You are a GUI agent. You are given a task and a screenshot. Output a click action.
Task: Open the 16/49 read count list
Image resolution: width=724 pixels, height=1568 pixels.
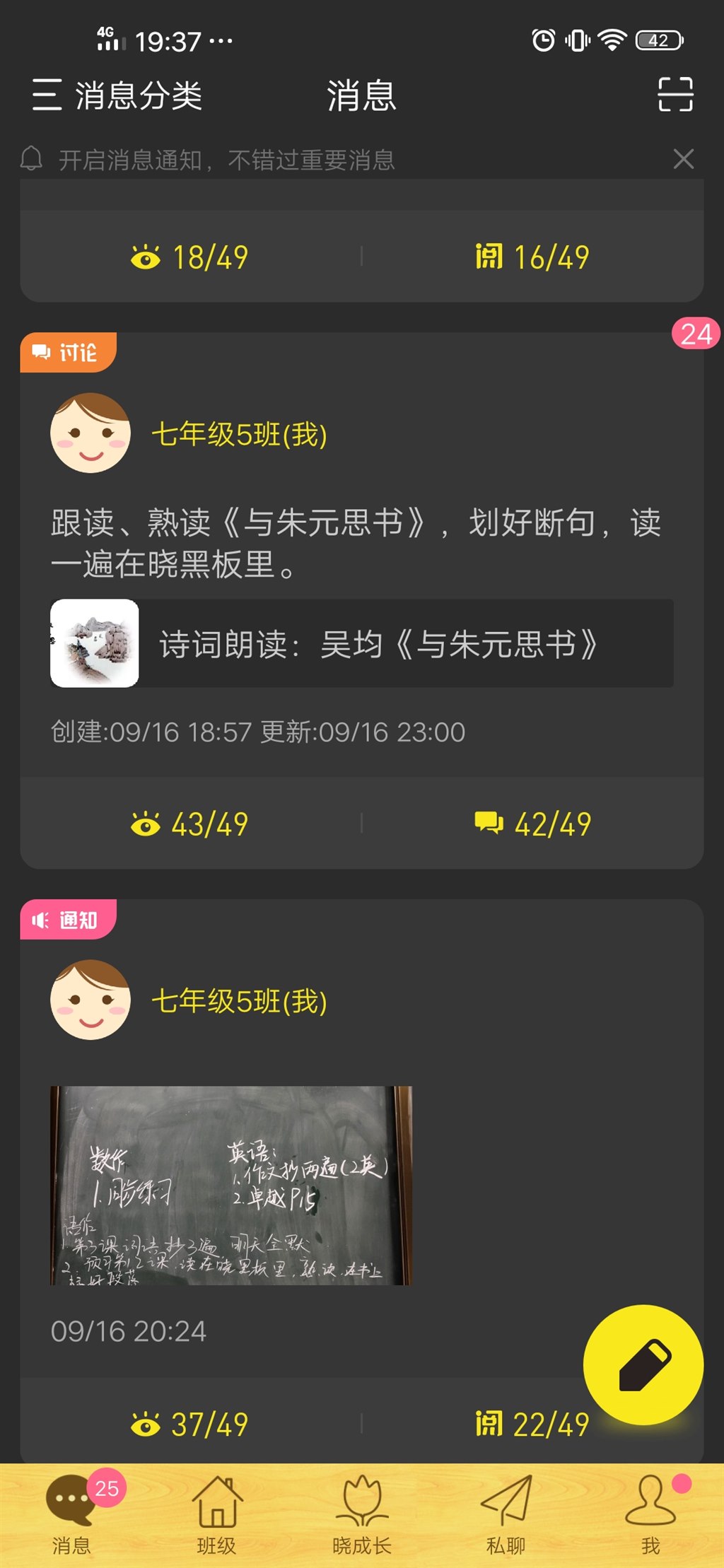tap(532, 257)
